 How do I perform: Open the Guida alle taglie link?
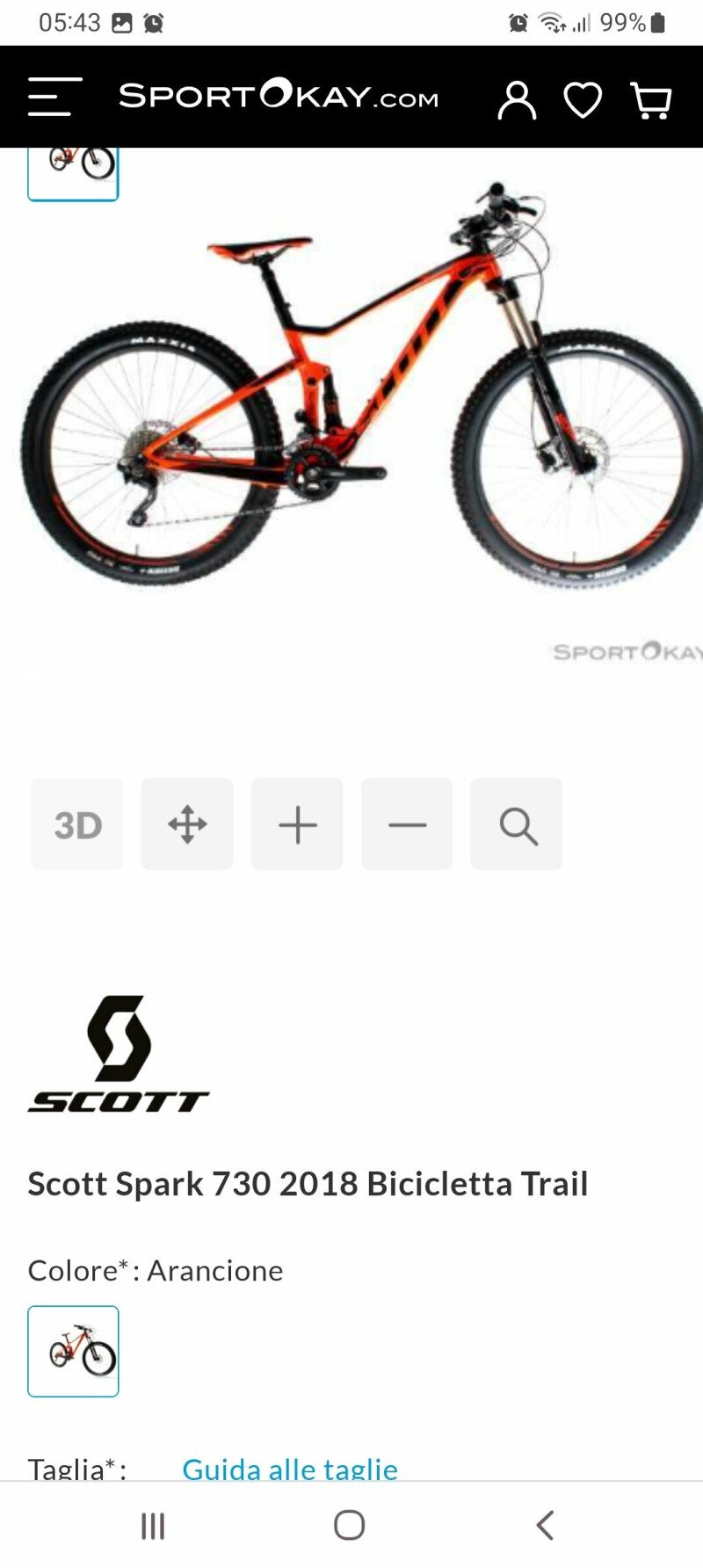click(x=290, y=1468)
